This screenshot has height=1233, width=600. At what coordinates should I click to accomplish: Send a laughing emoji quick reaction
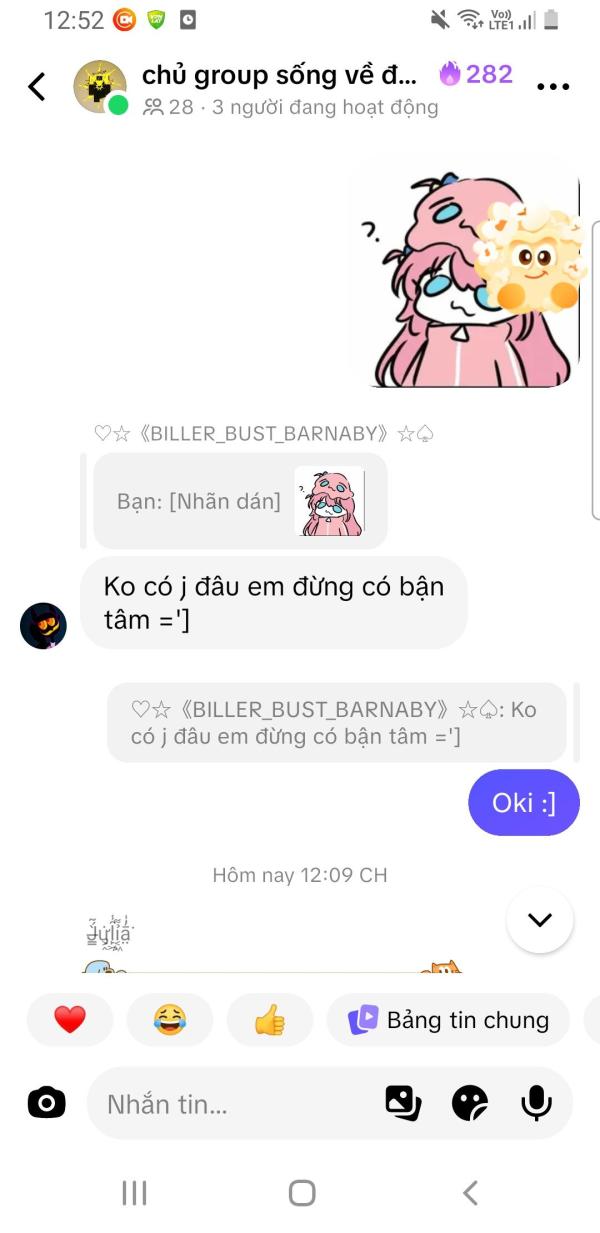[x=170, y=1020]
